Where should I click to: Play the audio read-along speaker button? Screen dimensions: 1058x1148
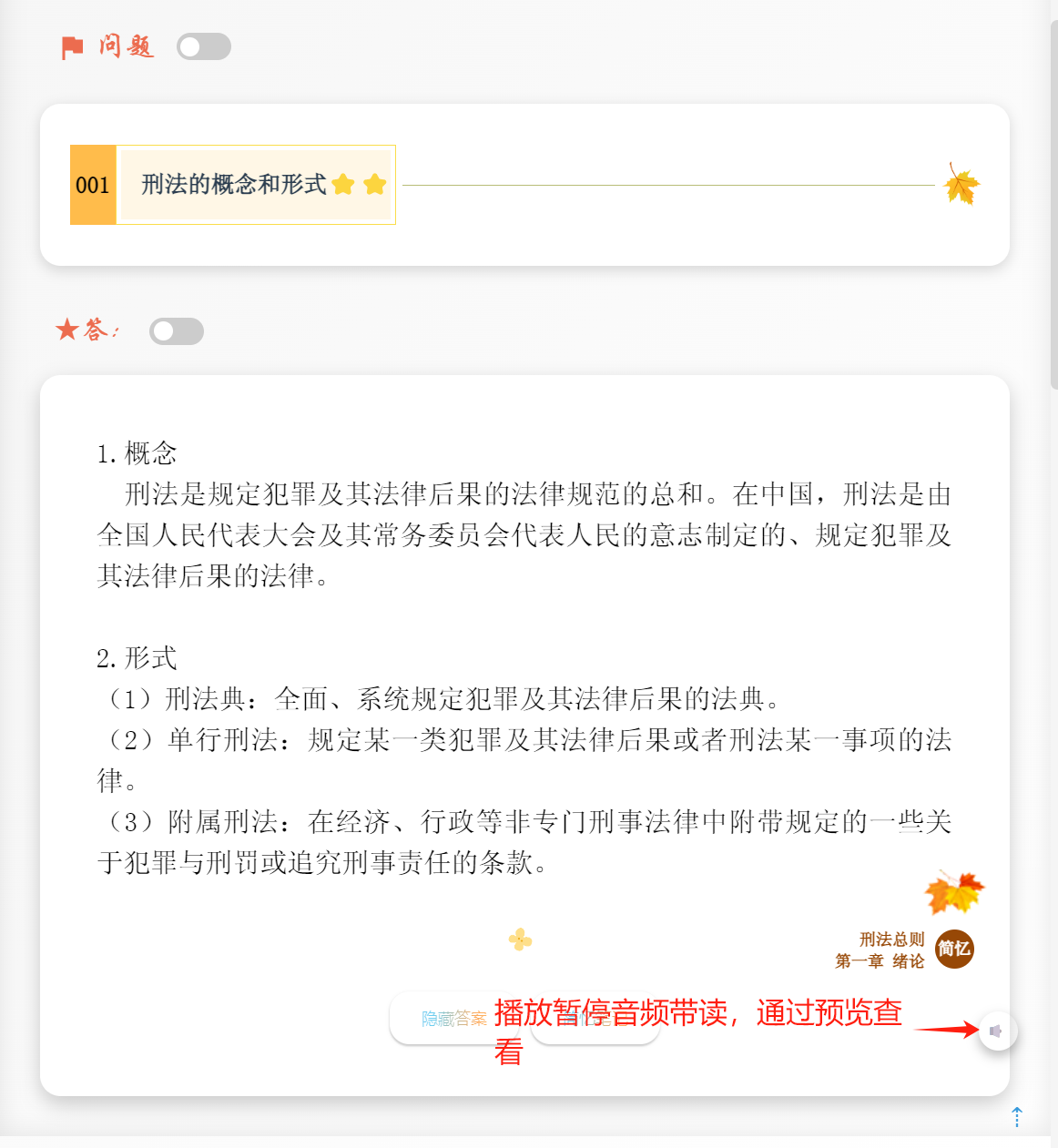997,1031
